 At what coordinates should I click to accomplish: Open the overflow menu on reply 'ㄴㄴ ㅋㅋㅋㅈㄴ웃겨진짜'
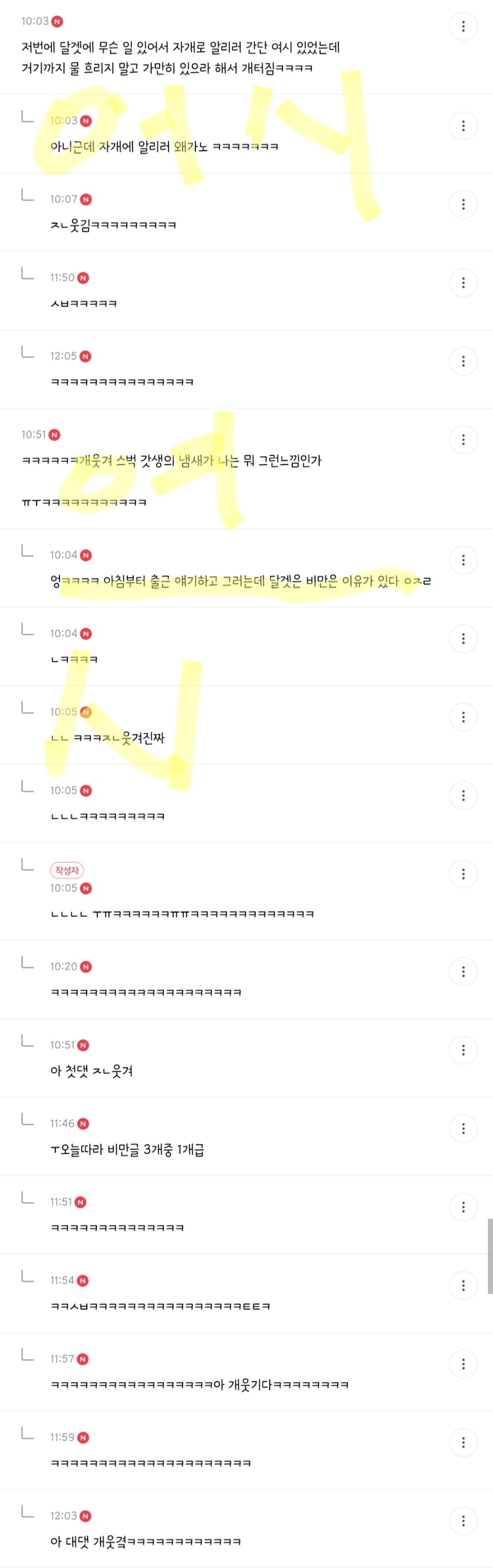[x=463, y=717]
